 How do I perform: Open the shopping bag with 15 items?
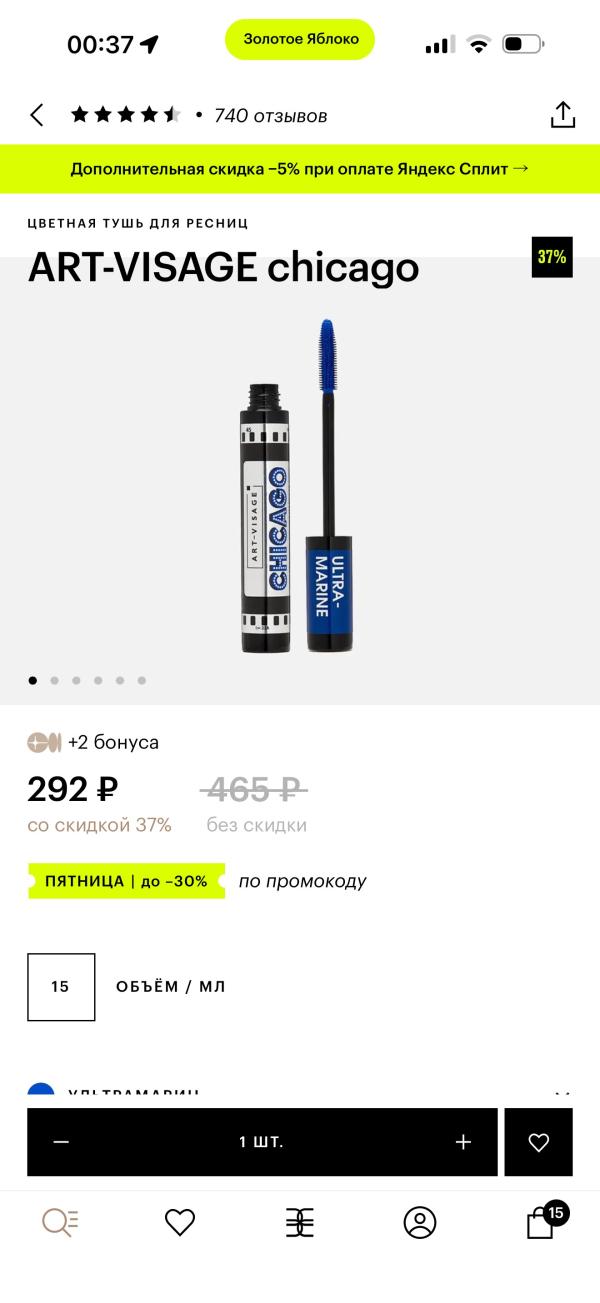[x=541, y=1223]
